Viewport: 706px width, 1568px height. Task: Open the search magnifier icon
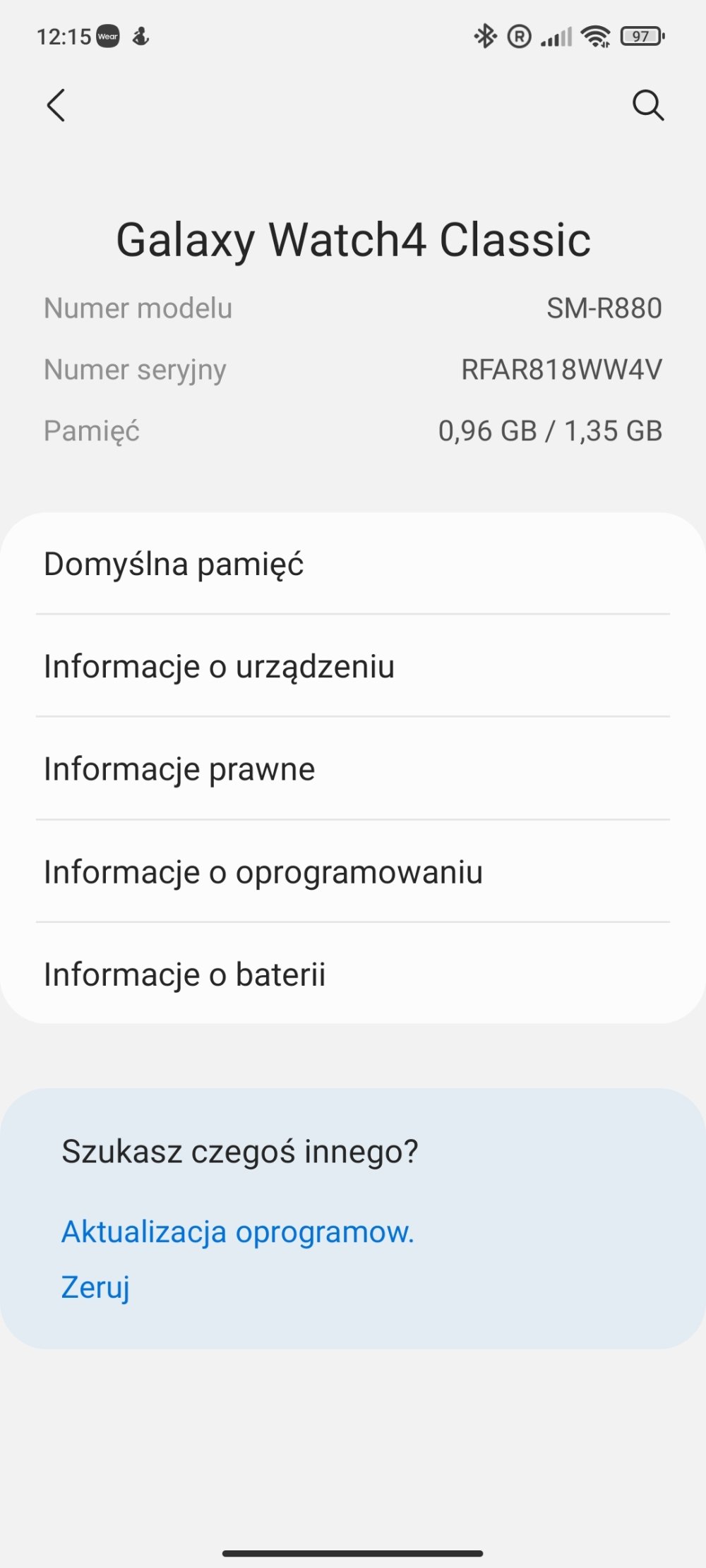coord(648,106)
